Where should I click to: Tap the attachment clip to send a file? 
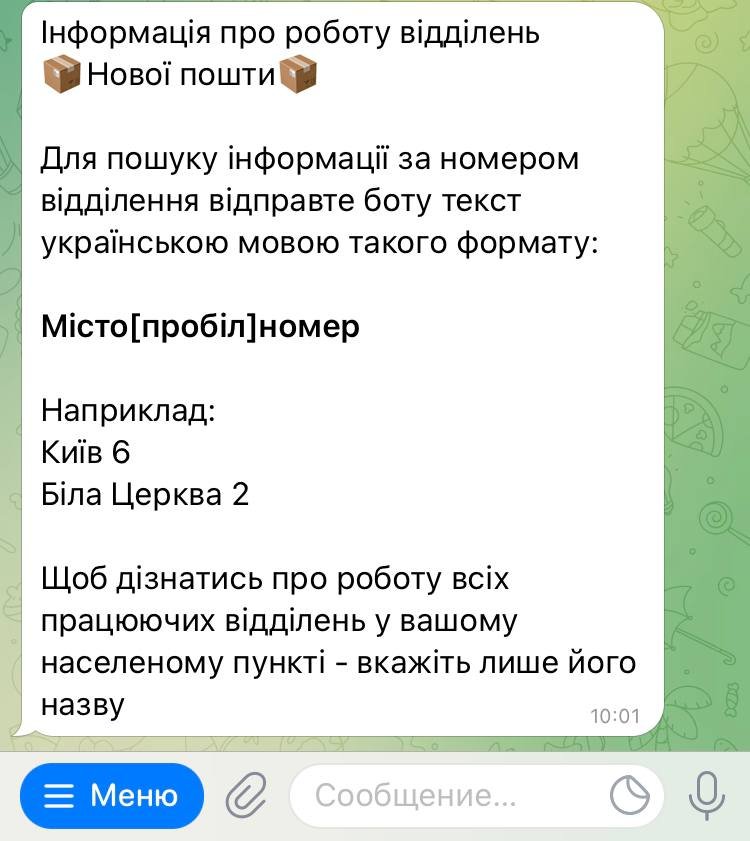click(243, 796)
